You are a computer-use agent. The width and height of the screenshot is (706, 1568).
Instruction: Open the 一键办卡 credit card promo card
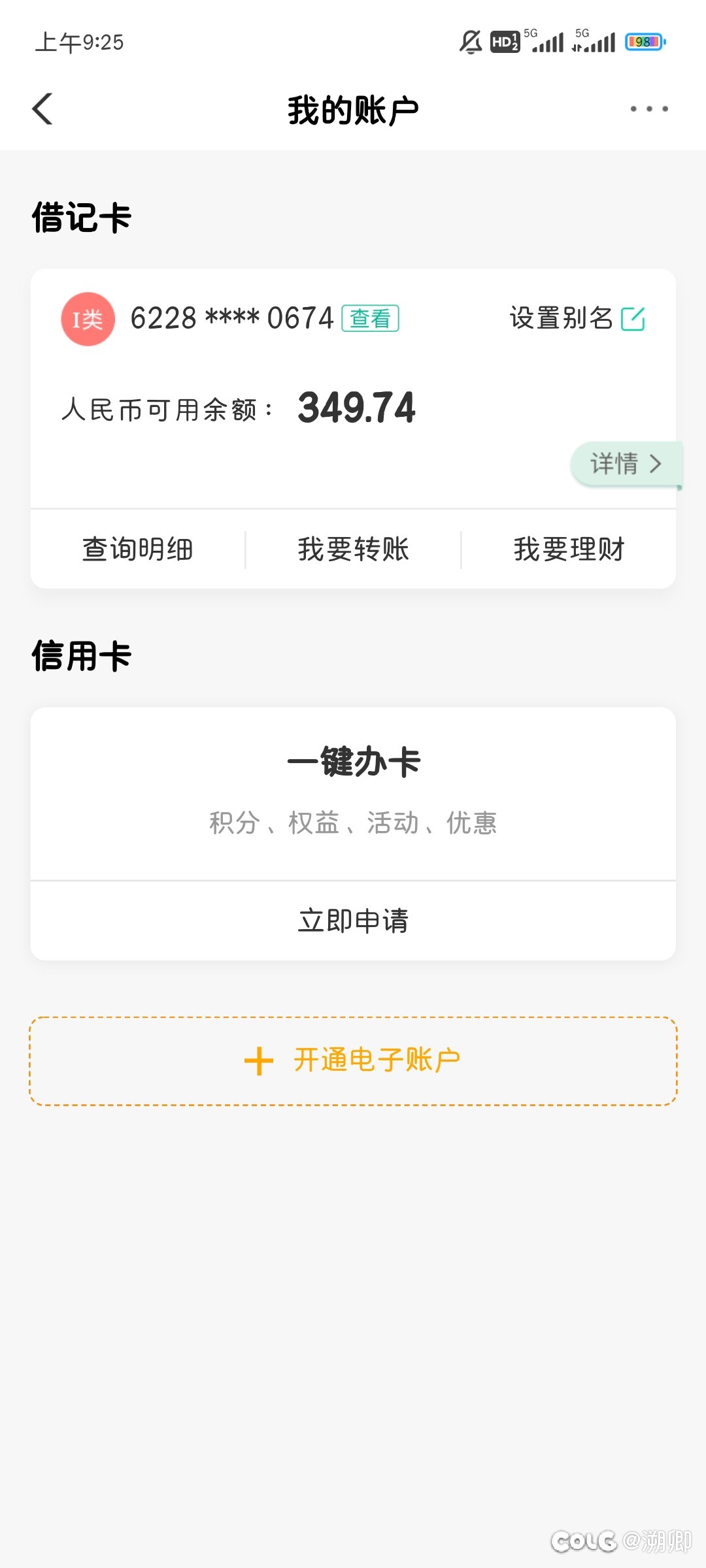tap(353, 793)
